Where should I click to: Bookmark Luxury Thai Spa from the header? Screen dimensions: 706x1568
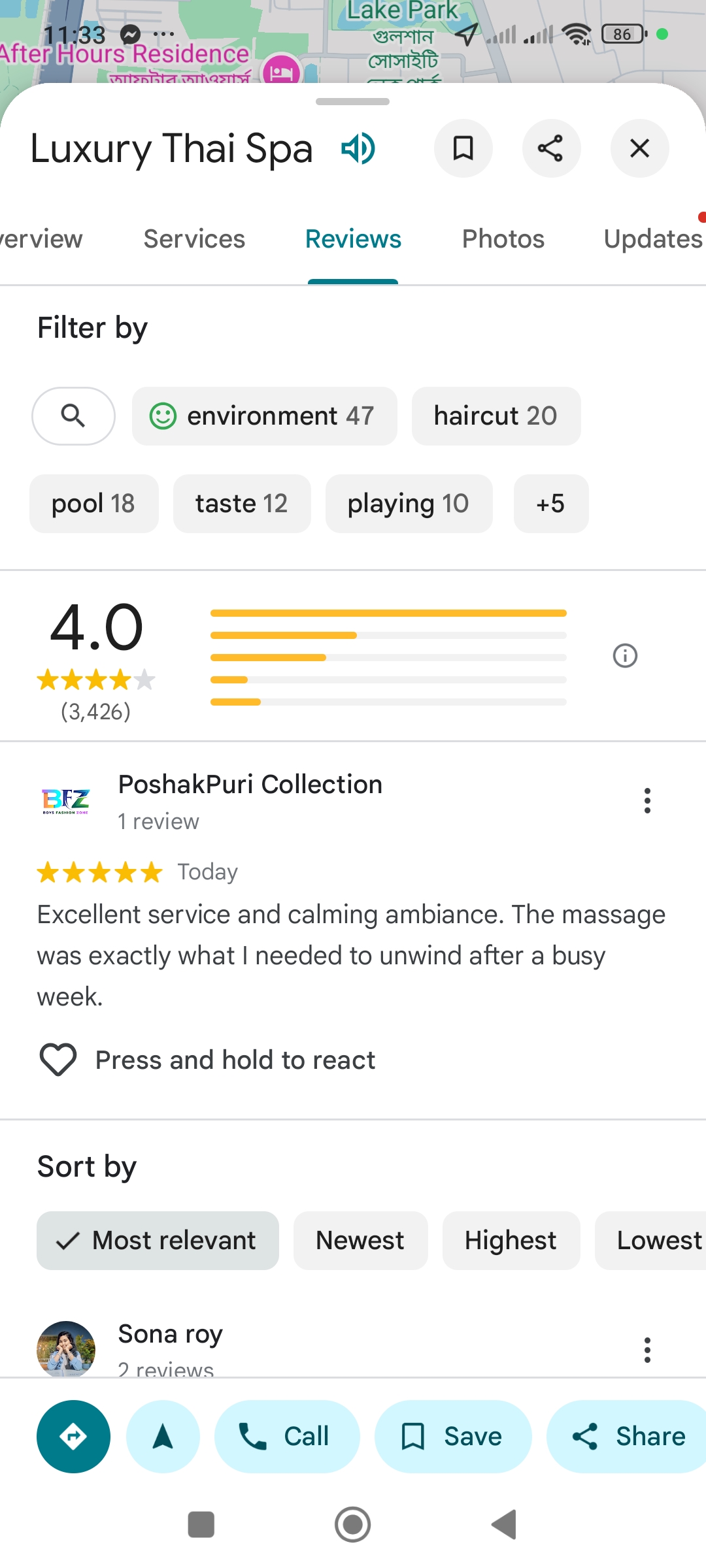463,148
